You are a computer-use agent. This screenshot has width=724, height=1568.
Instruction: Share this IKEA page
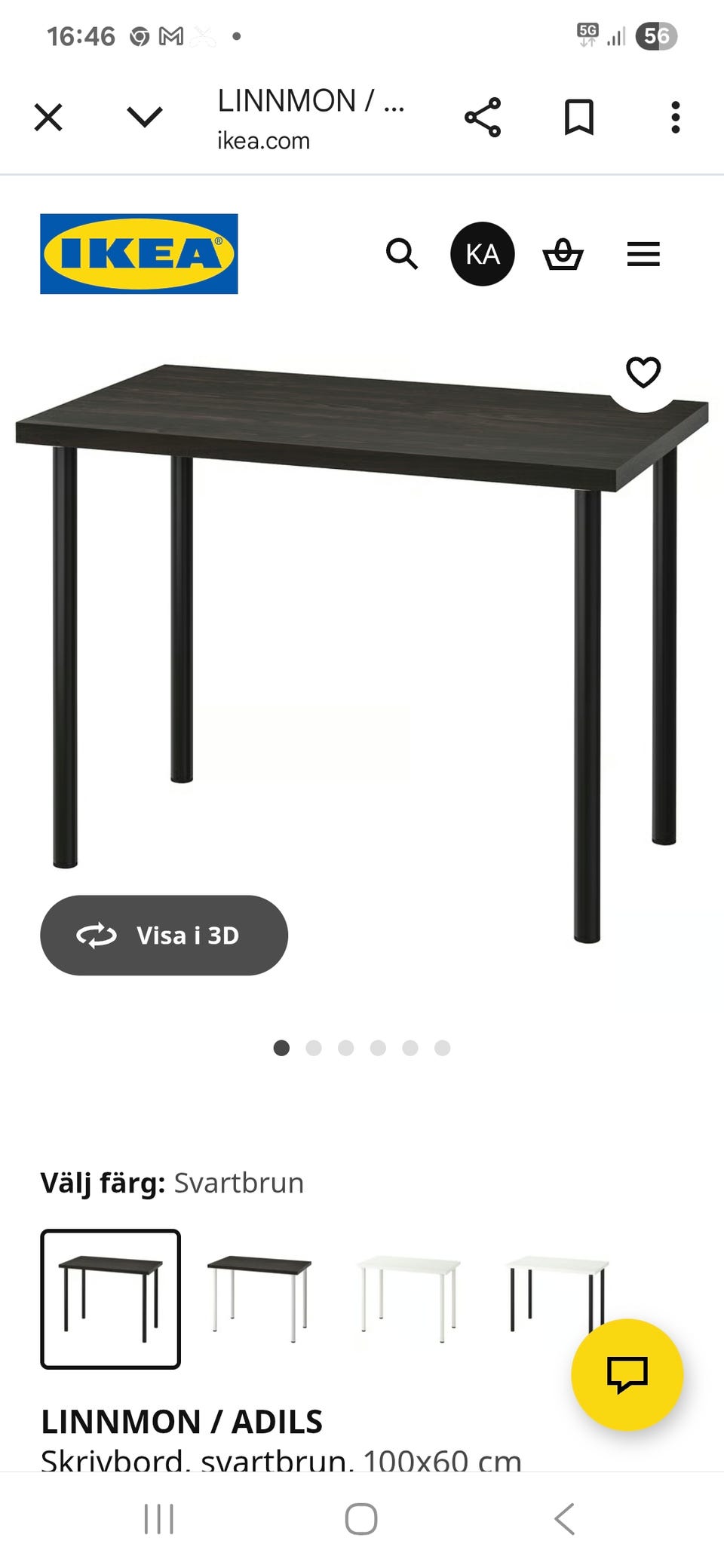(x=483, y=118)
